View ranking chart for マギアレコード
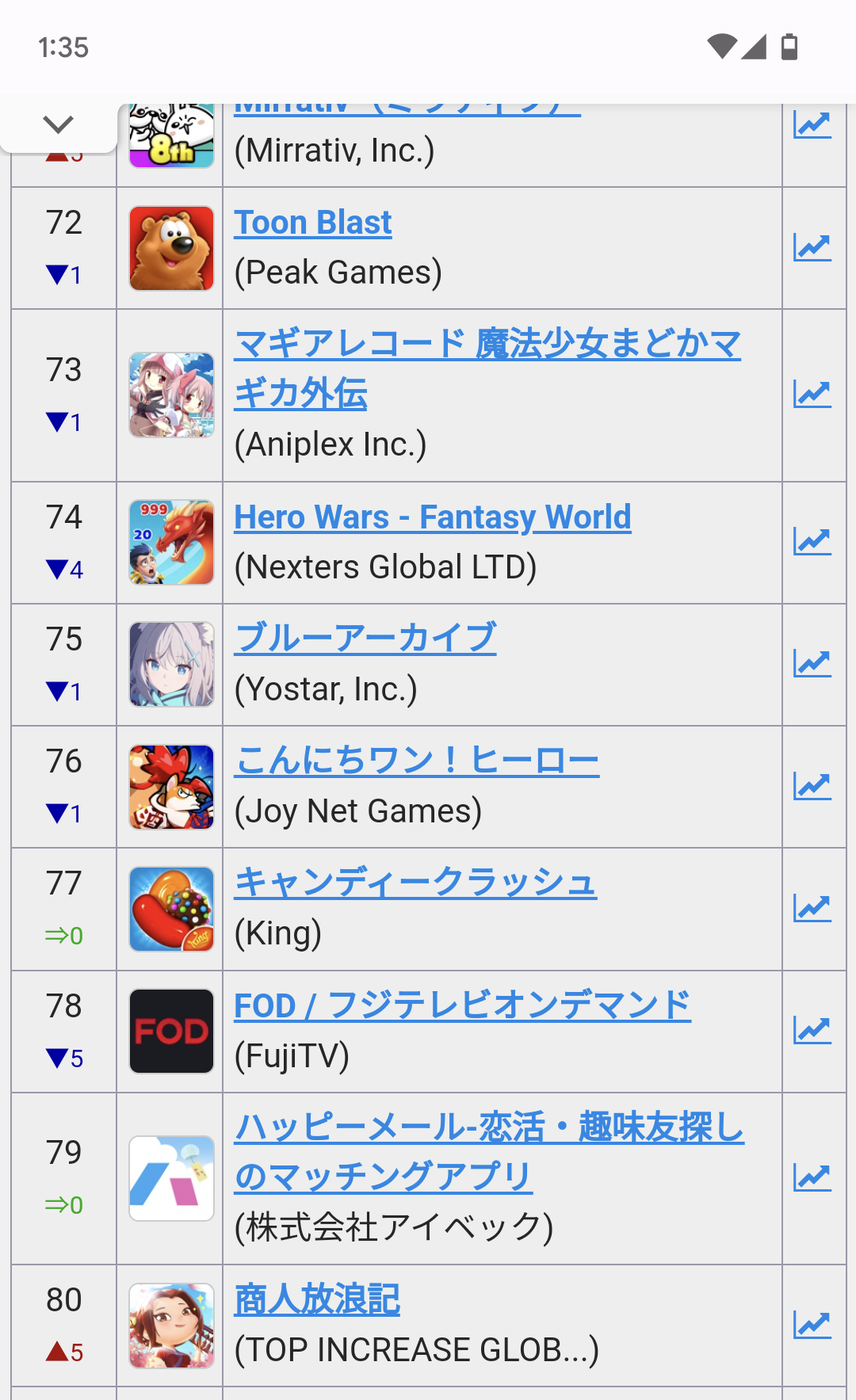Screen dimensions: 856x1400 pos(812,394)
